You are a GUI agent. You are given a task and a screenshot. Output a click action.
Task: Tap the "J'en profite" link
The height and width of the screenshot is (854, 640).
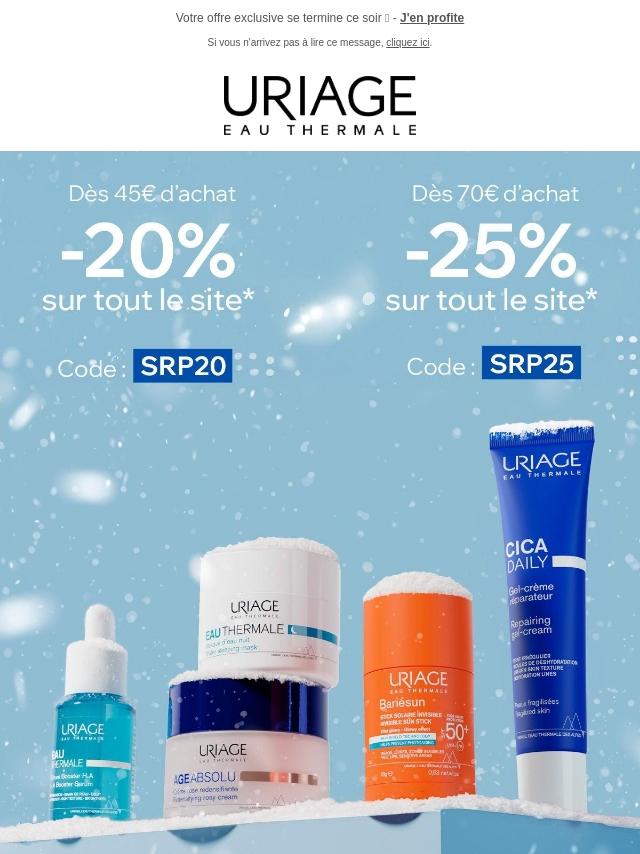click(x=432, y=18)
